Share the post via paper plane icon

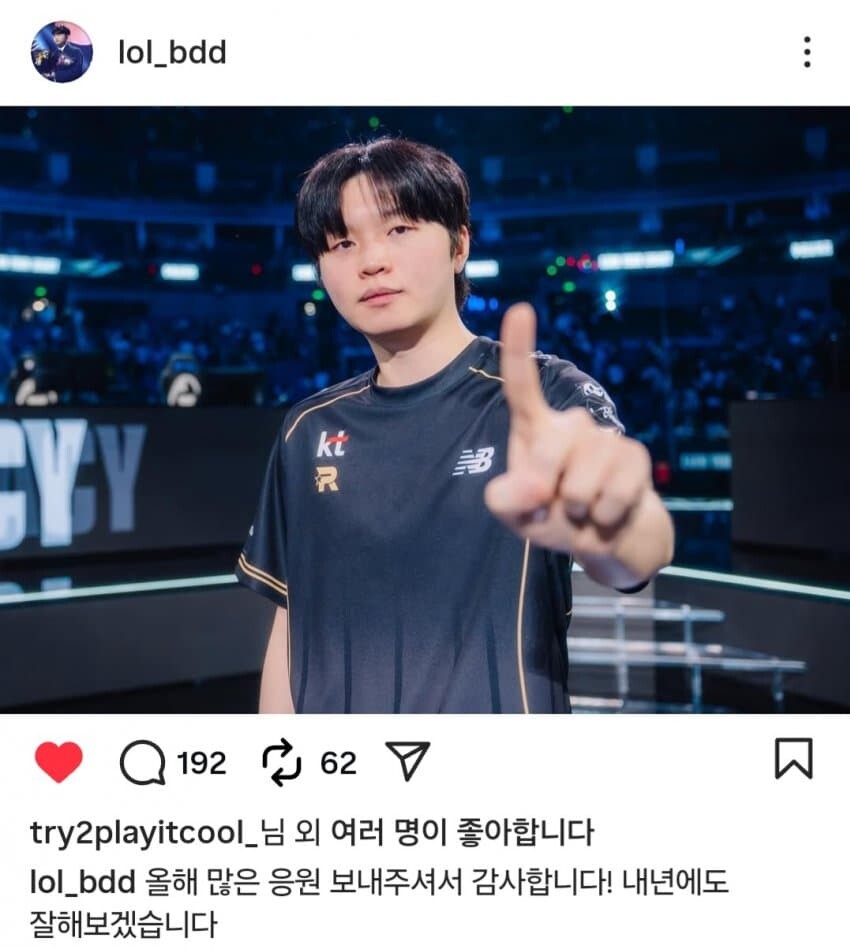click(x=407, y=762)
